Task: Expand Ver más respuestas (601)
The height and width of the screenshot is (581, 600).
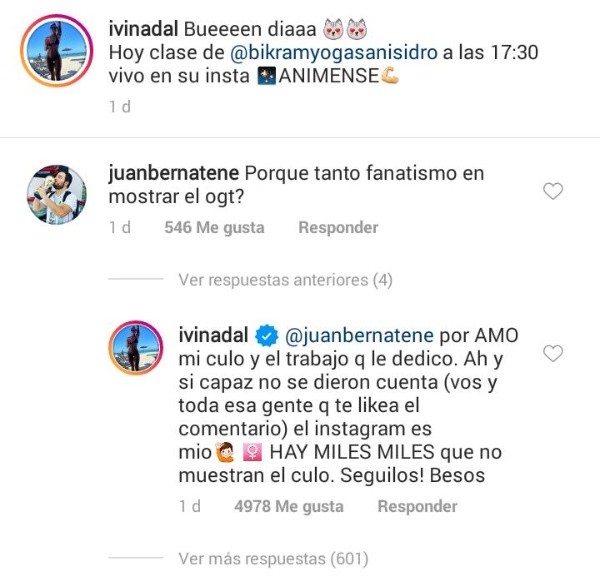Action: [273, 558]
